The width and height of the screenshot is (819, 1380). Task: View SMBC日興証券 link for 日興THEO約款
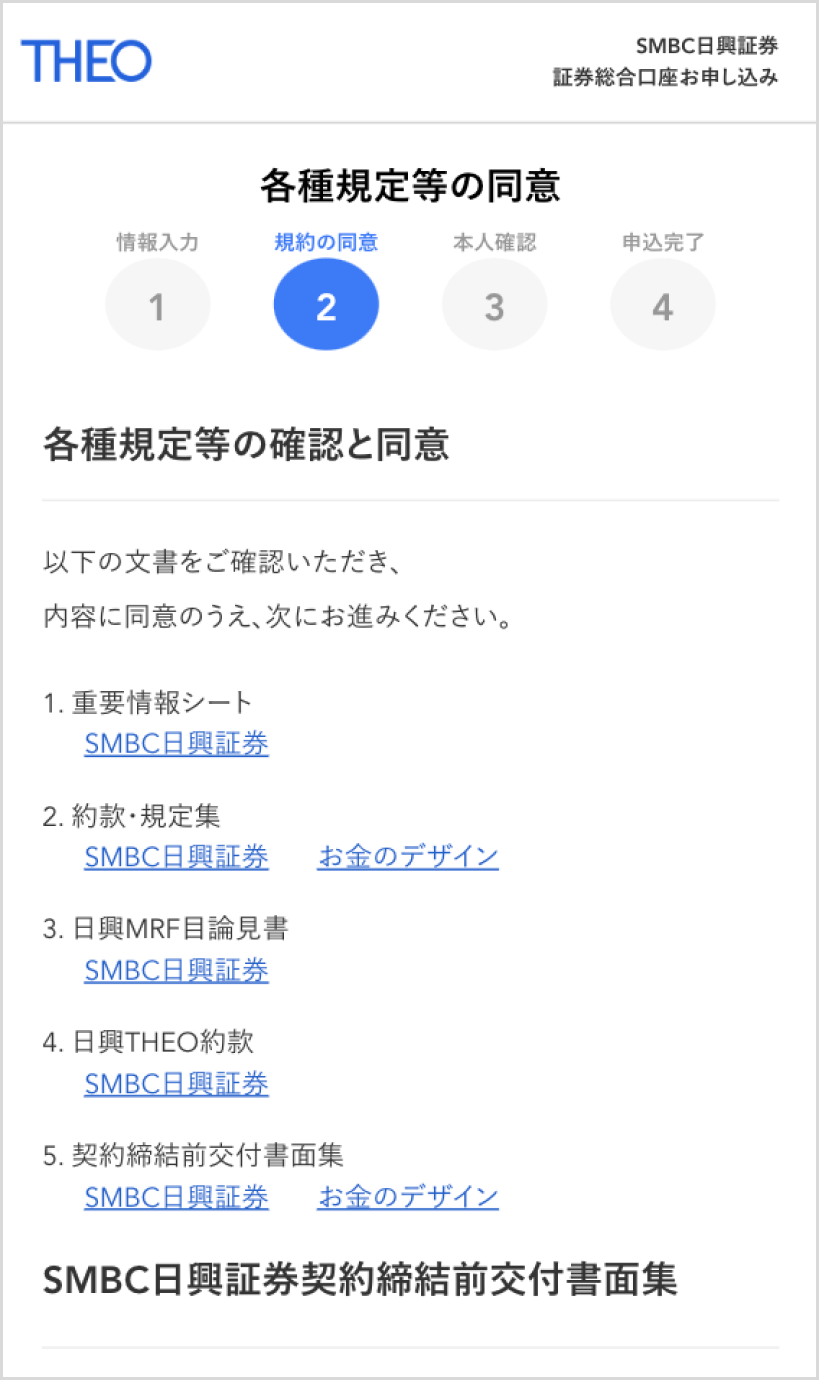point(176,1084)
